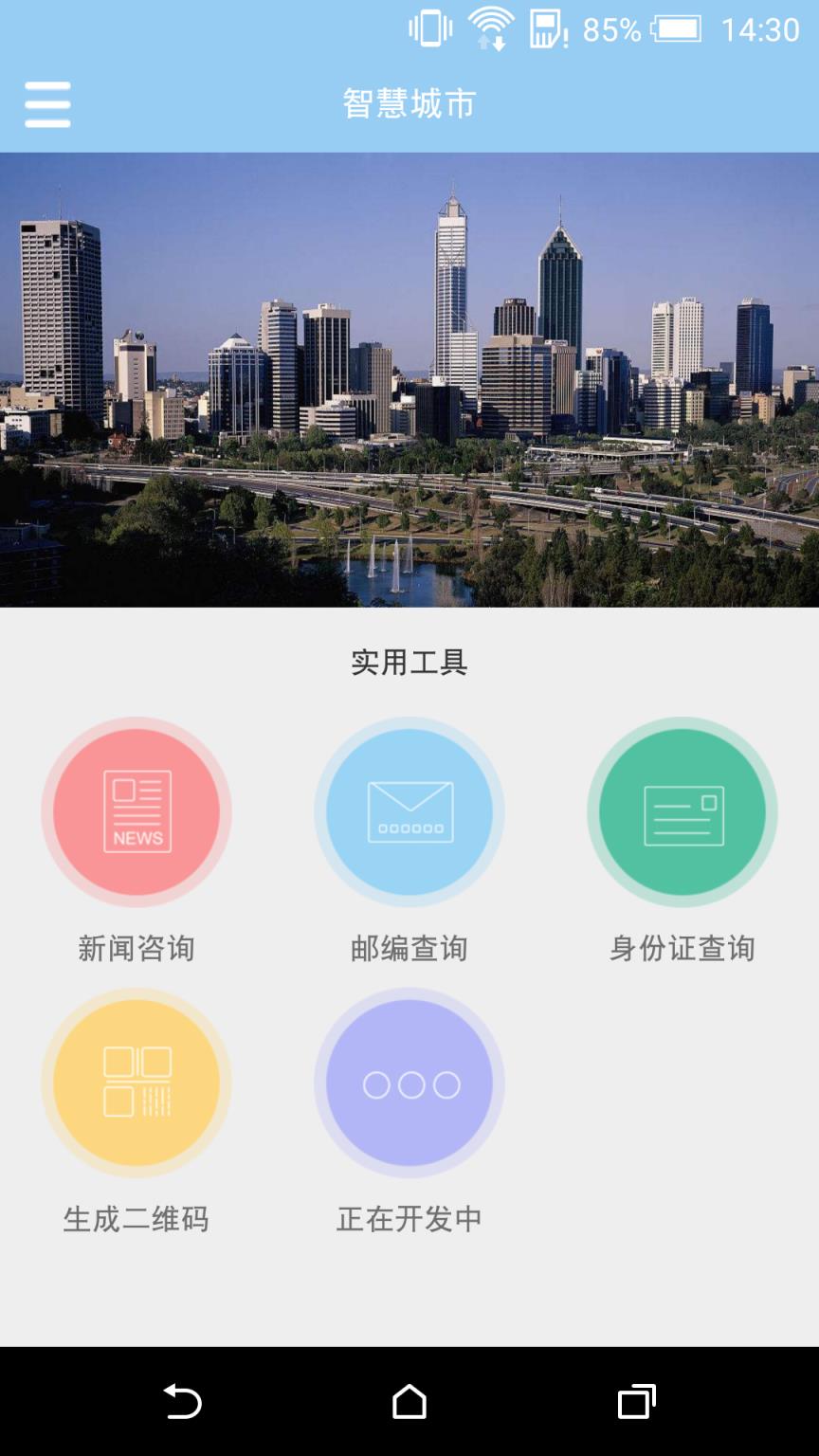Viewport: 819px width, 1456px height.
Task: Click the 实用工具 section heading
Action: (x=409, y=662)
